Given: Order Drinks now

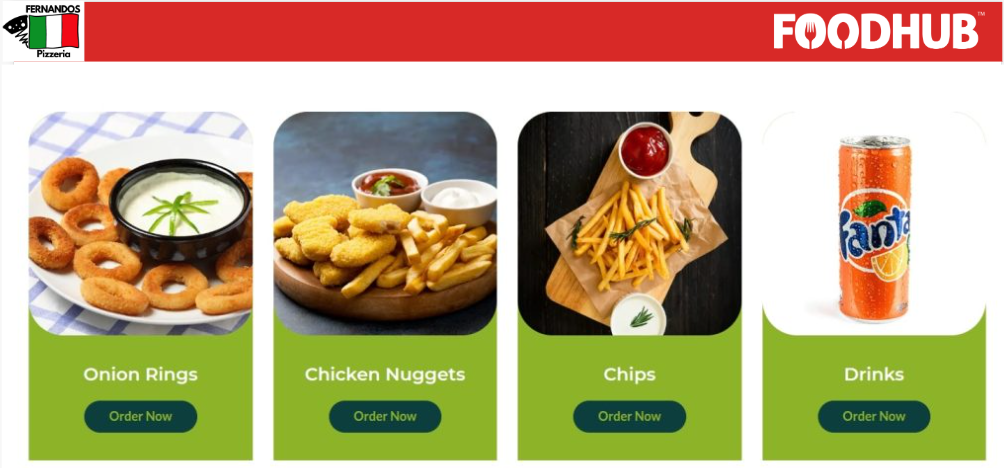Looking at the screenshot, I should click(873, 416).
